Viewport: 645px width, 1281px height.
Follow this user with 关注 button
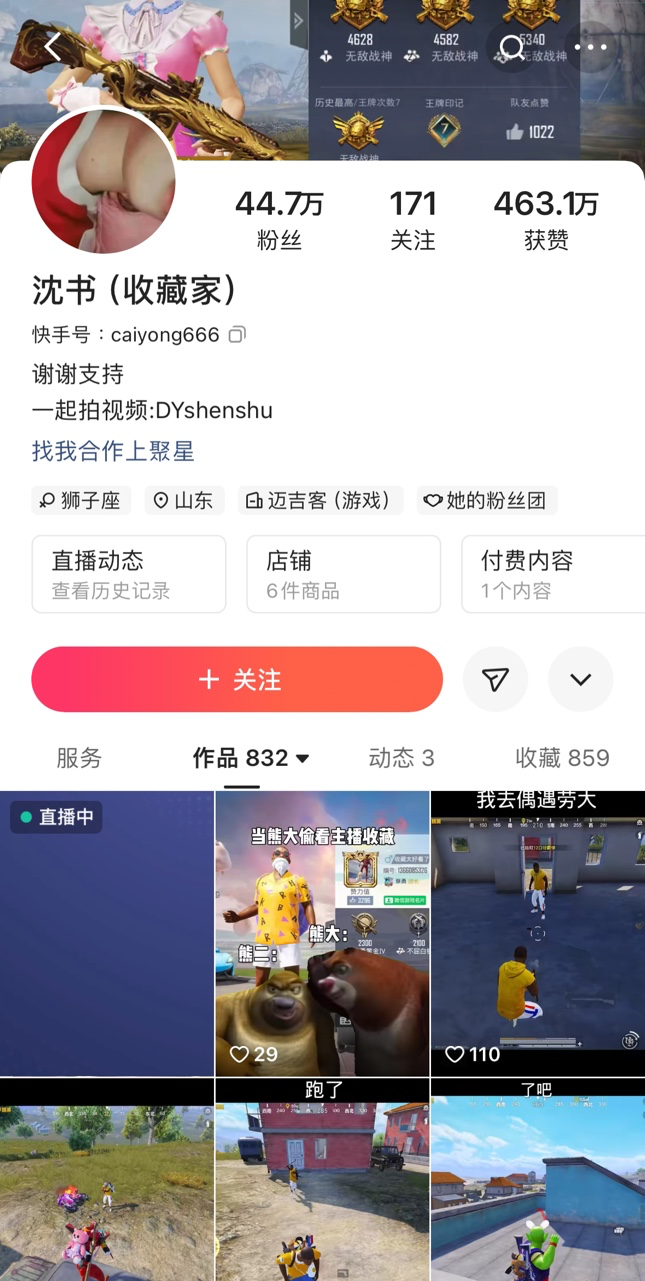click(x=237, y=679)
